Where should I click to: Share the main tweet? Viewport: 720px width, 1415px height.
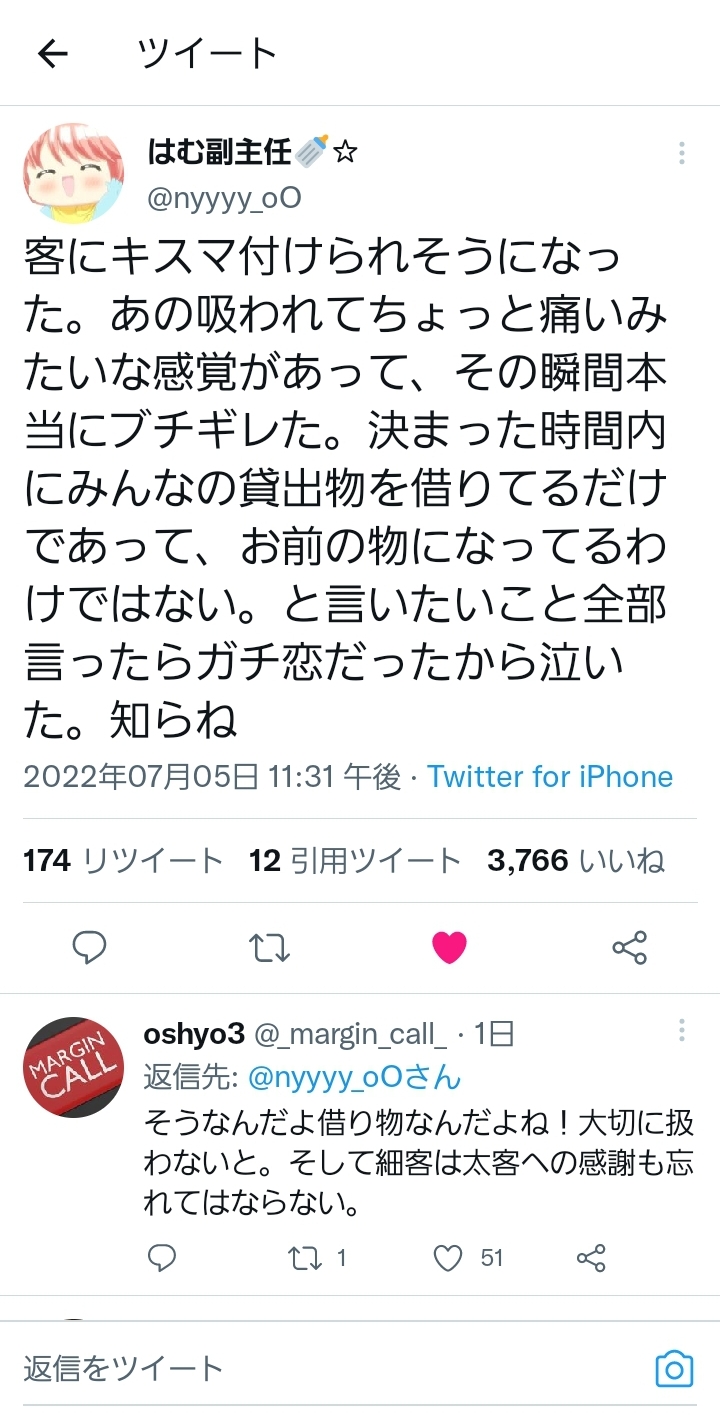pos(629,947)
